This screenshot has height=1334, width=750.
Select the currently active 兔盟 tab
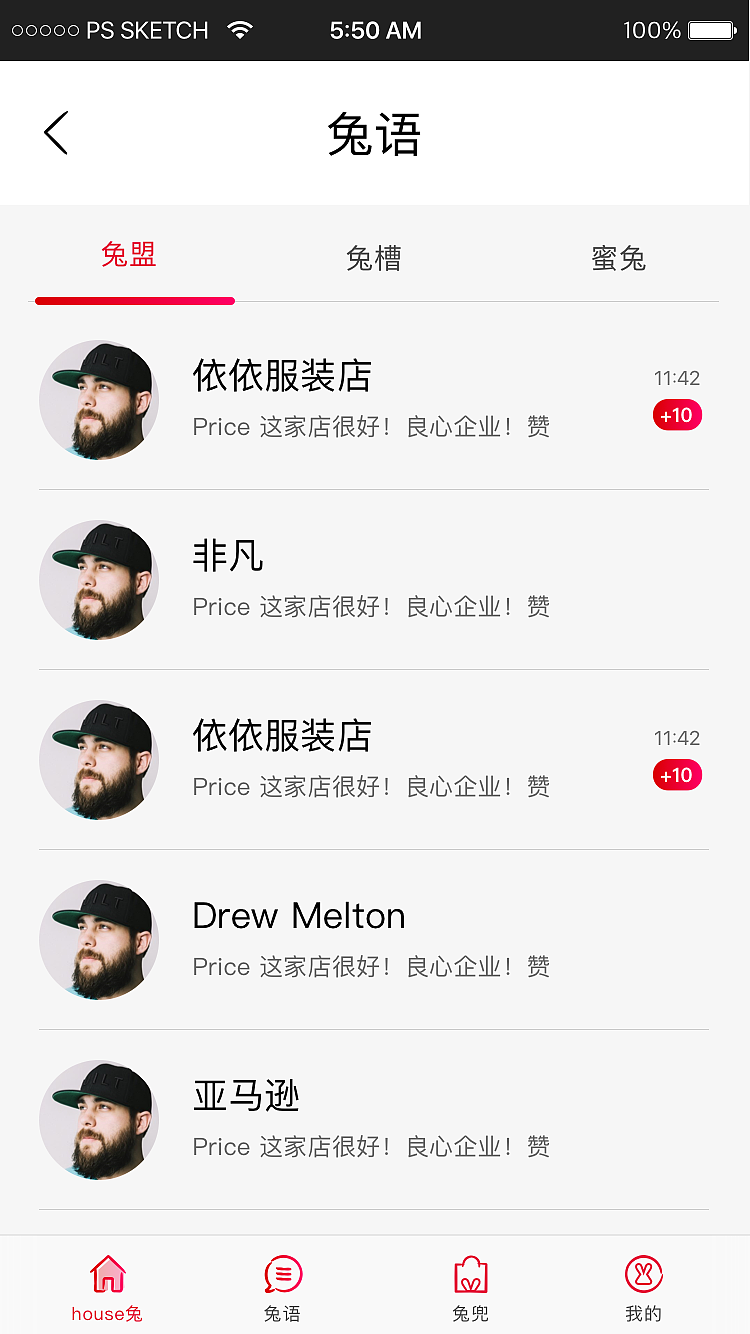click(x=128, y=255)
